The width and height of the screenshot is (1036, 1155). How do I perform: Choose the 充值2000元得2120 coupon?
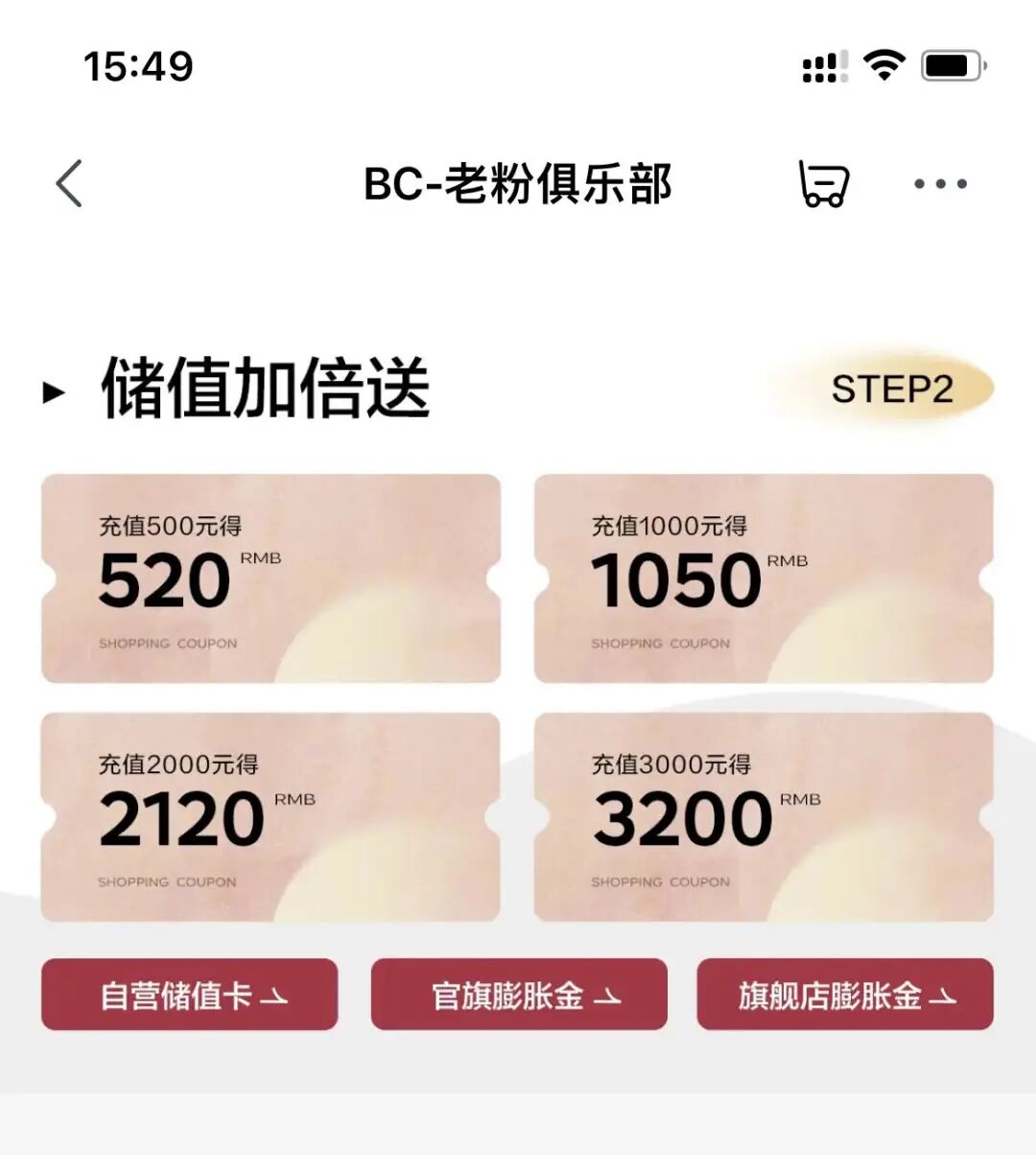[x=271, y=817]
